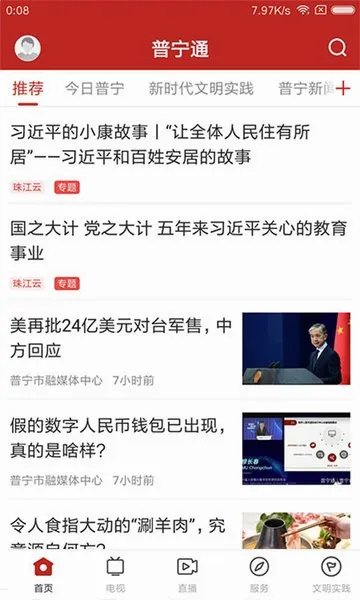The width and height of the screenshot is (360, 600).
Task: Open the search icon in header
Action: pos(337,48)
